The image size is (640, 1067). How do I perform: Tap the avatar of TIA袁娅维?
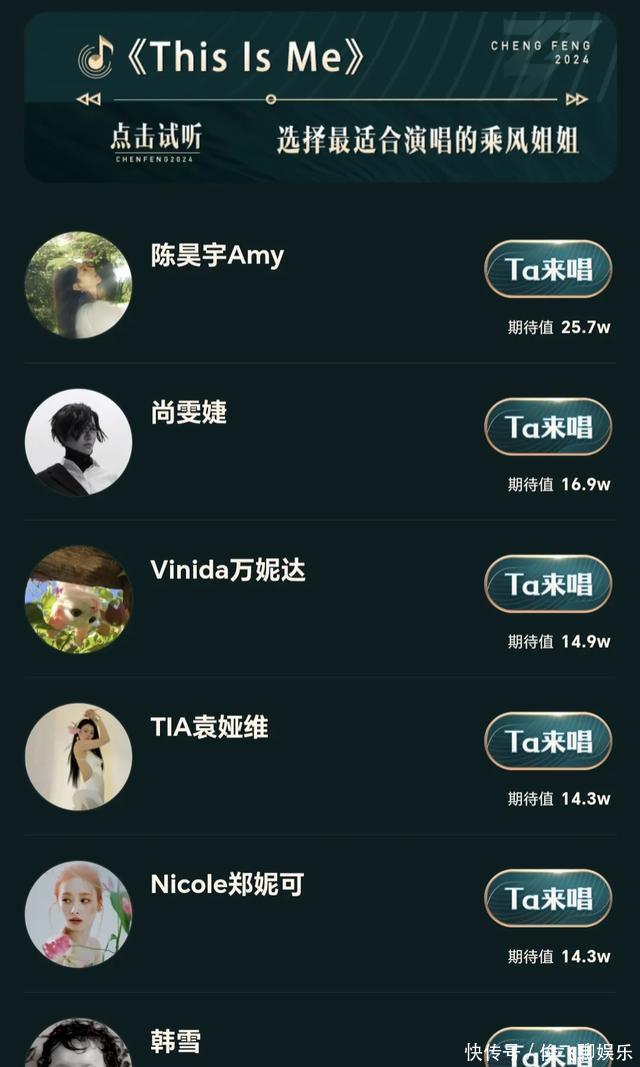(78, 757)
